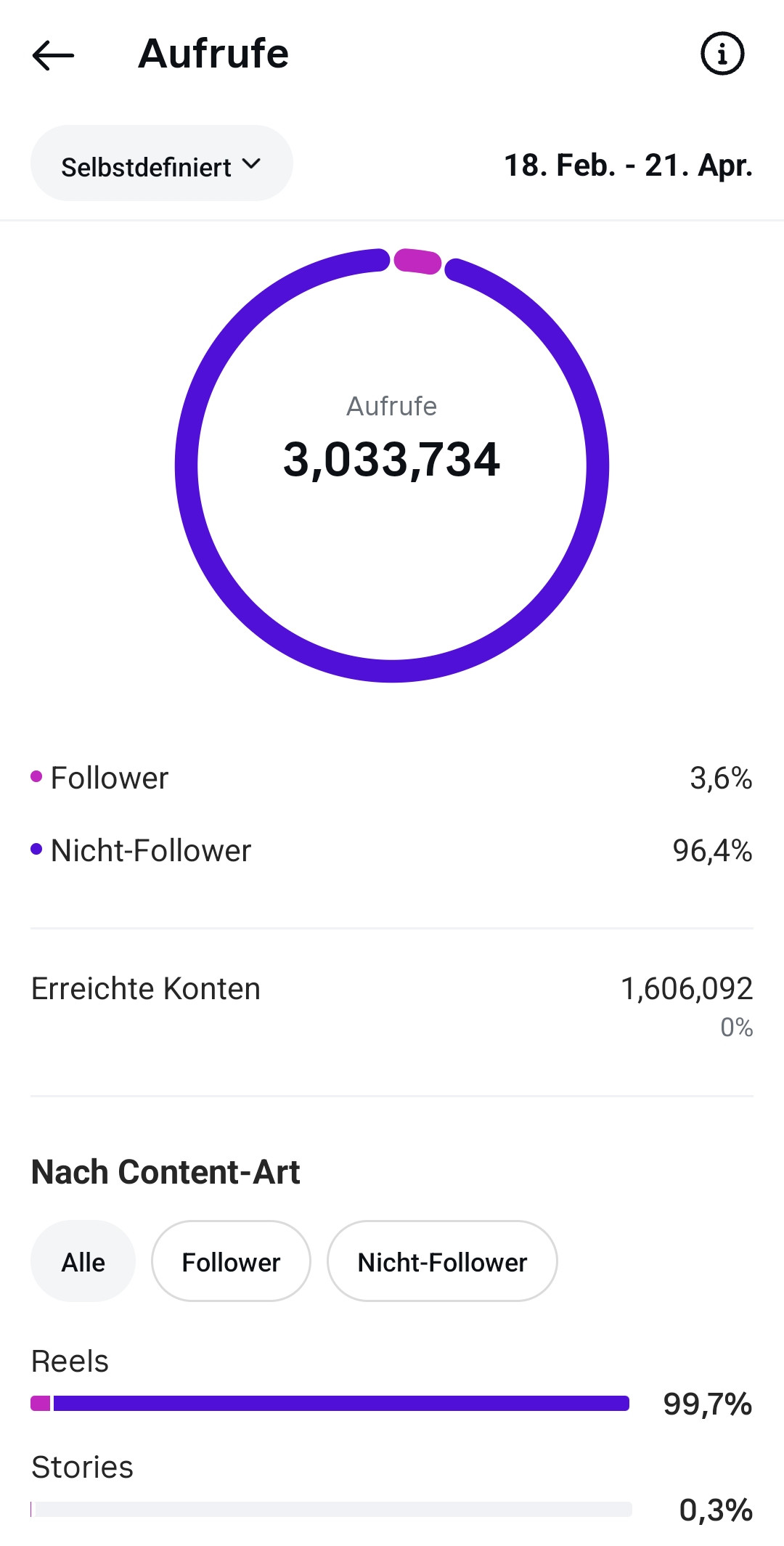784x1546 pixels.
Task: Select the Aufrufe screen title
Action: point(214,53)
